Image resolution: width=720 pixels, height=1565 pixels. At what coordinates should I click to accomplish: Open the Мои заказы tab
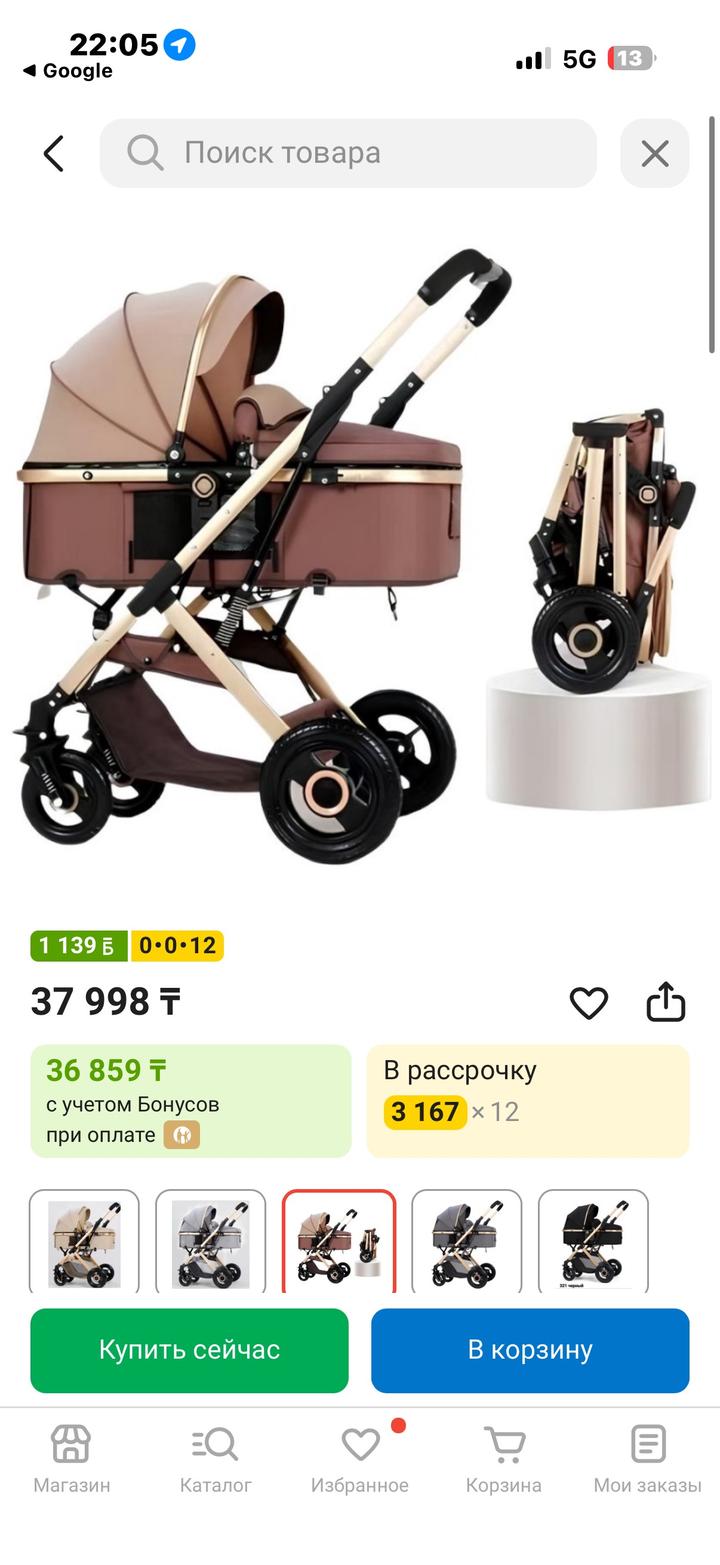click(647, 1459)
